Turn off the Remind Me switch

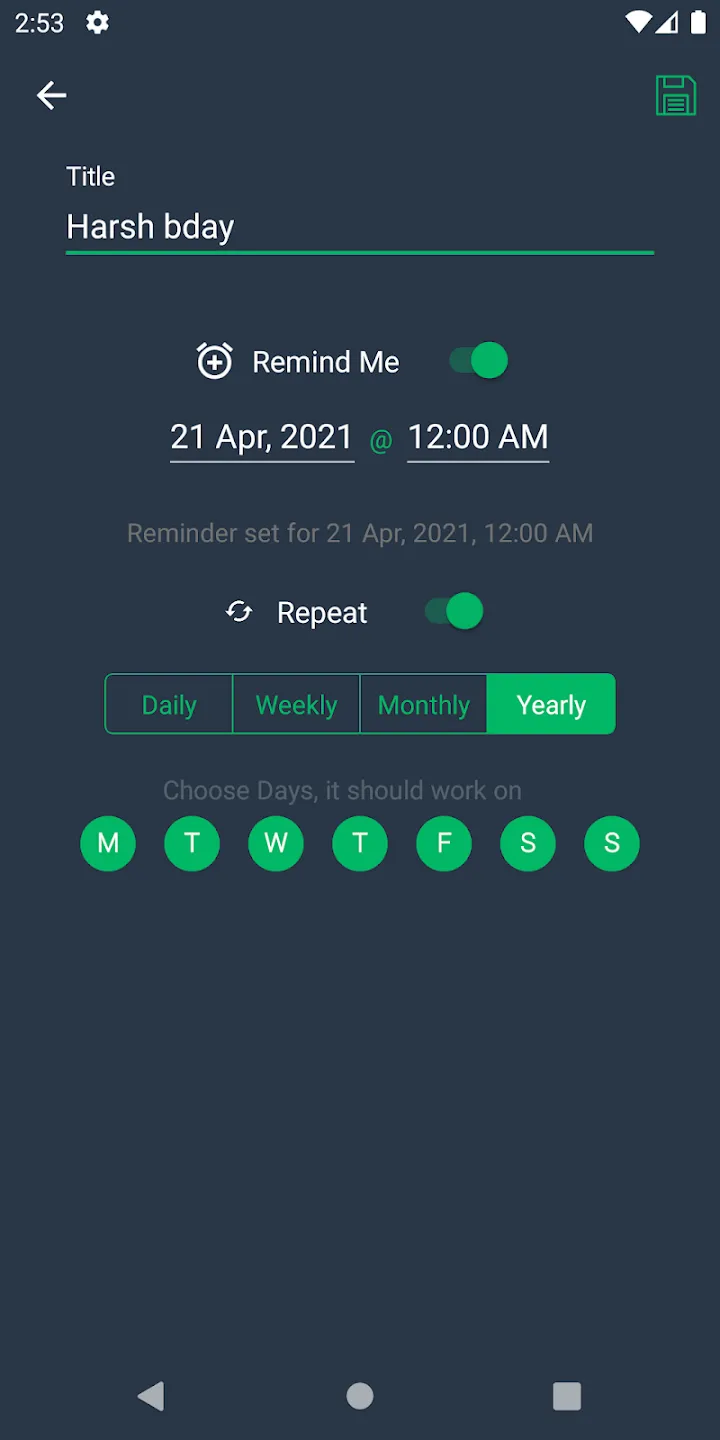coord(479,361)
